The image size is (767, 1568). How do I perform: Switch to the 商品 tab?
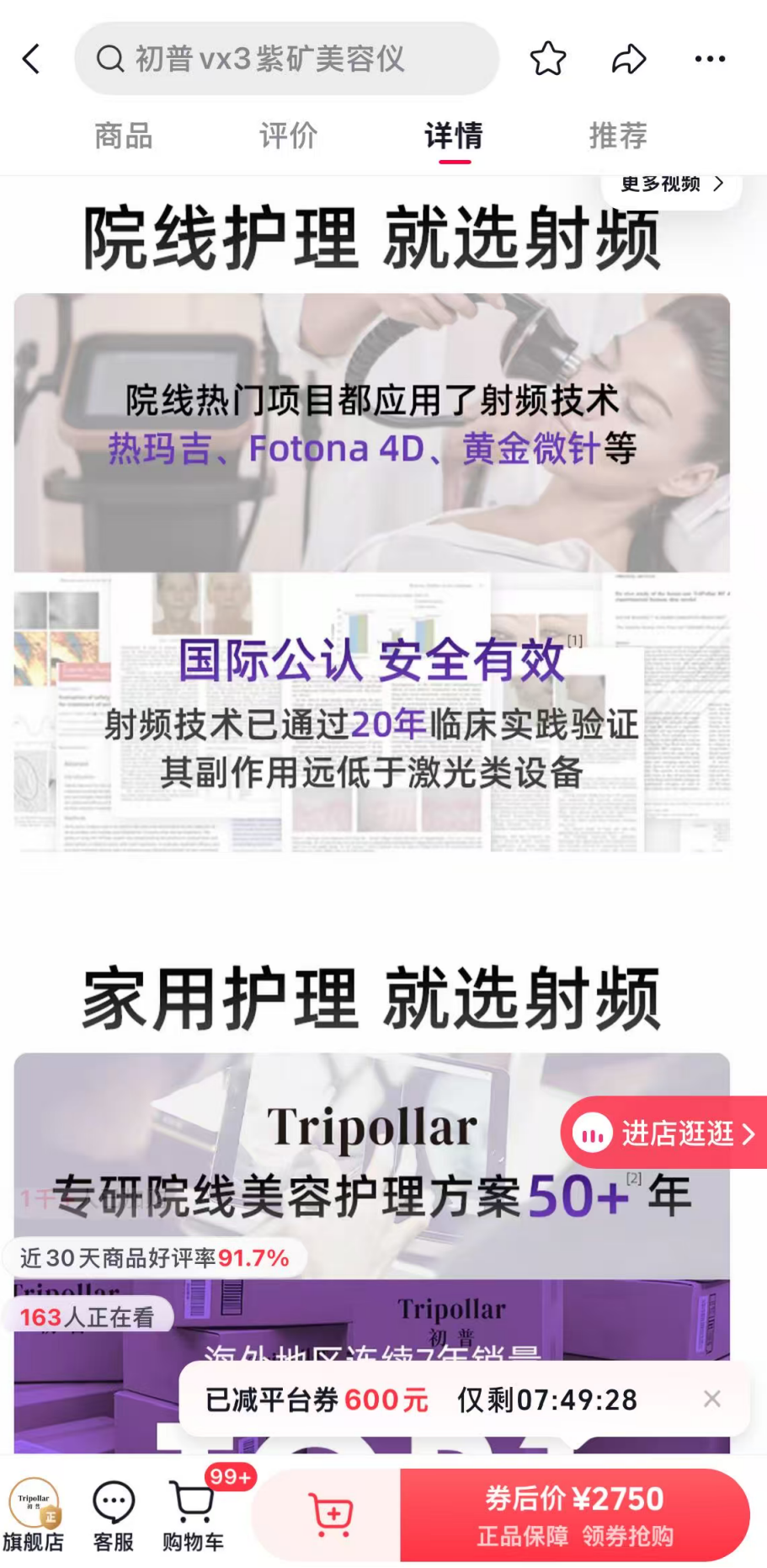(123, 136)
